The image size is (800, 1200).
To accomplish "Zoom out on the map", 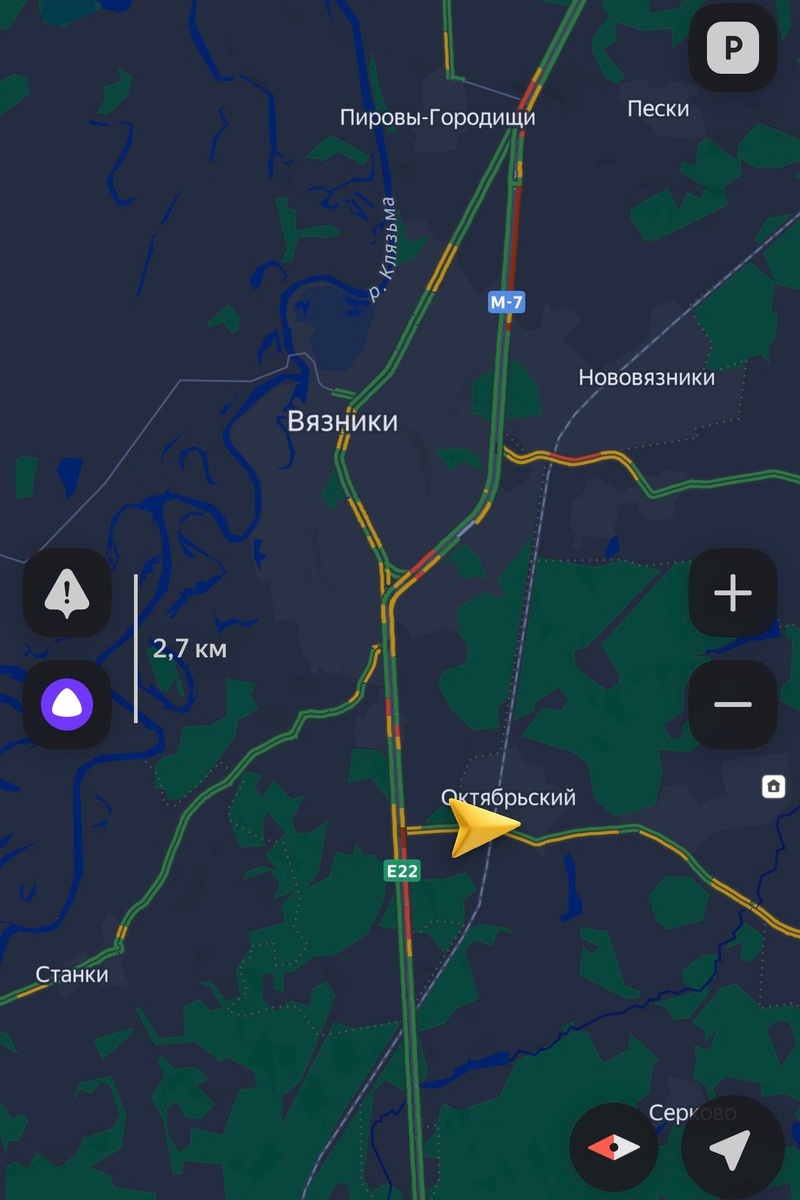I will coord(733,704).
